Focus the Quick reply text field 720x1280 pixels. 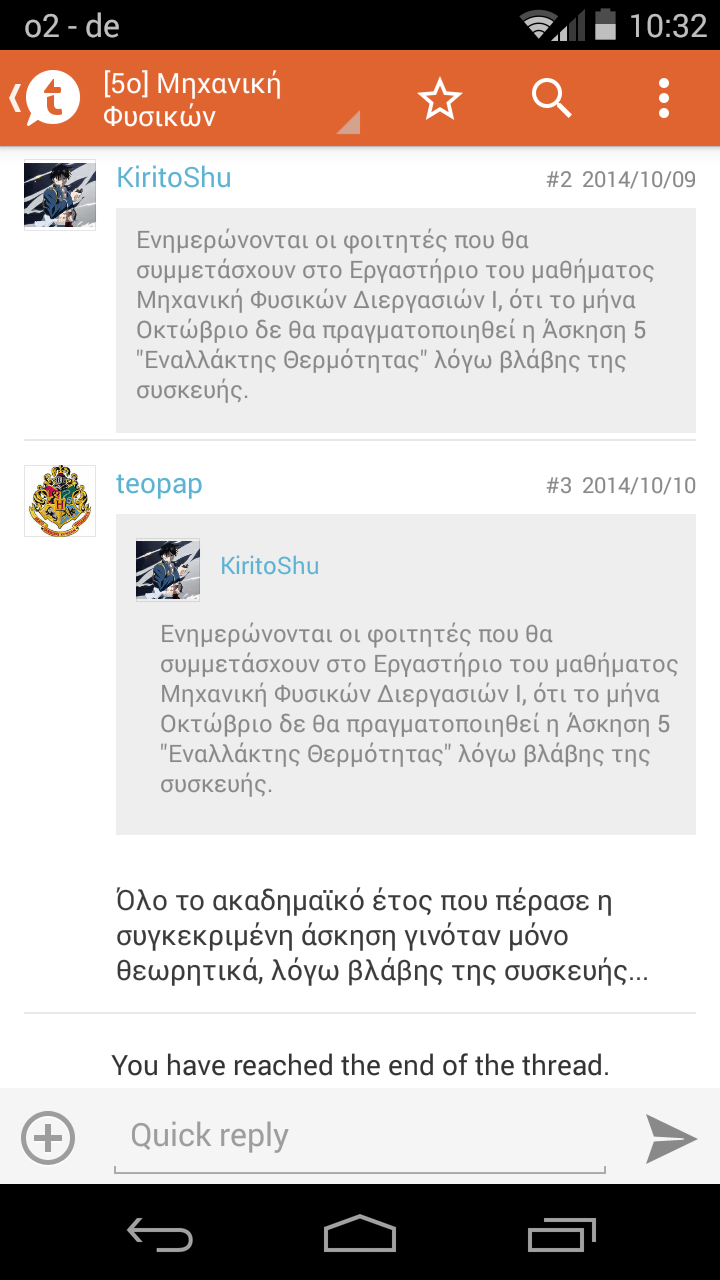(360, 1138)
